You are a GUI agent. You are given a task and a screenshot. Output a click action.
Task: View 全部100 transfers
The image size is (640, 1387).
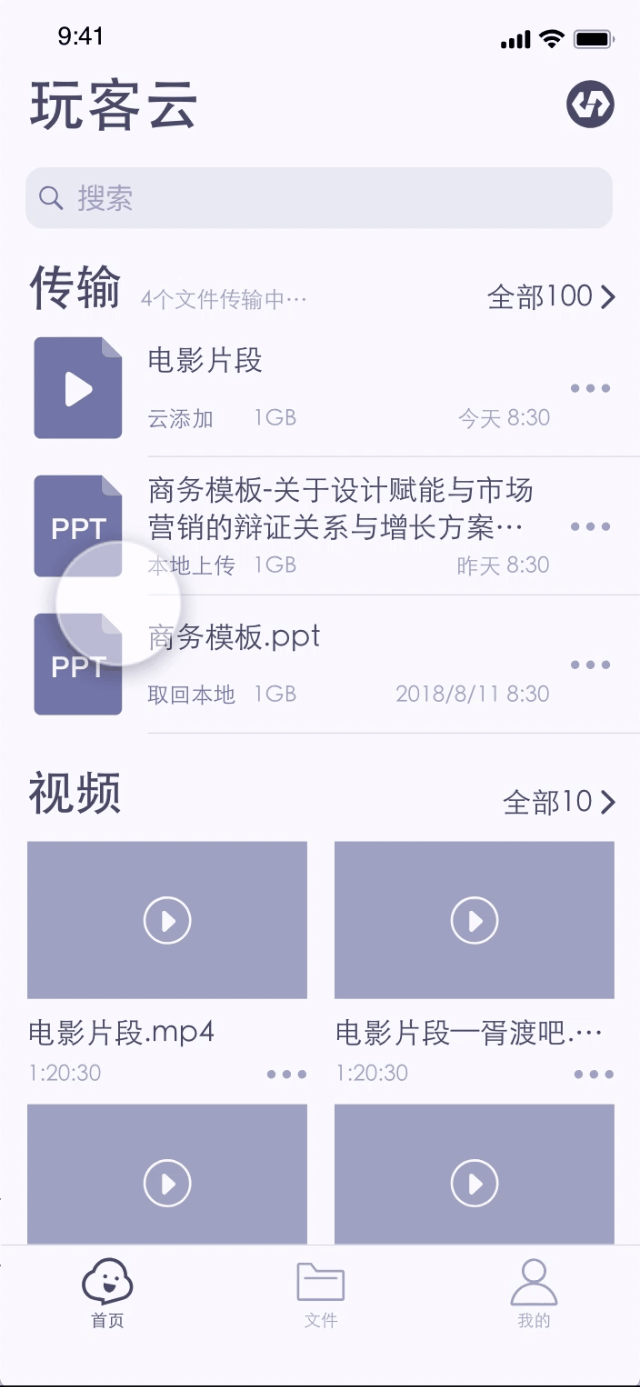[x=551, y=296]
